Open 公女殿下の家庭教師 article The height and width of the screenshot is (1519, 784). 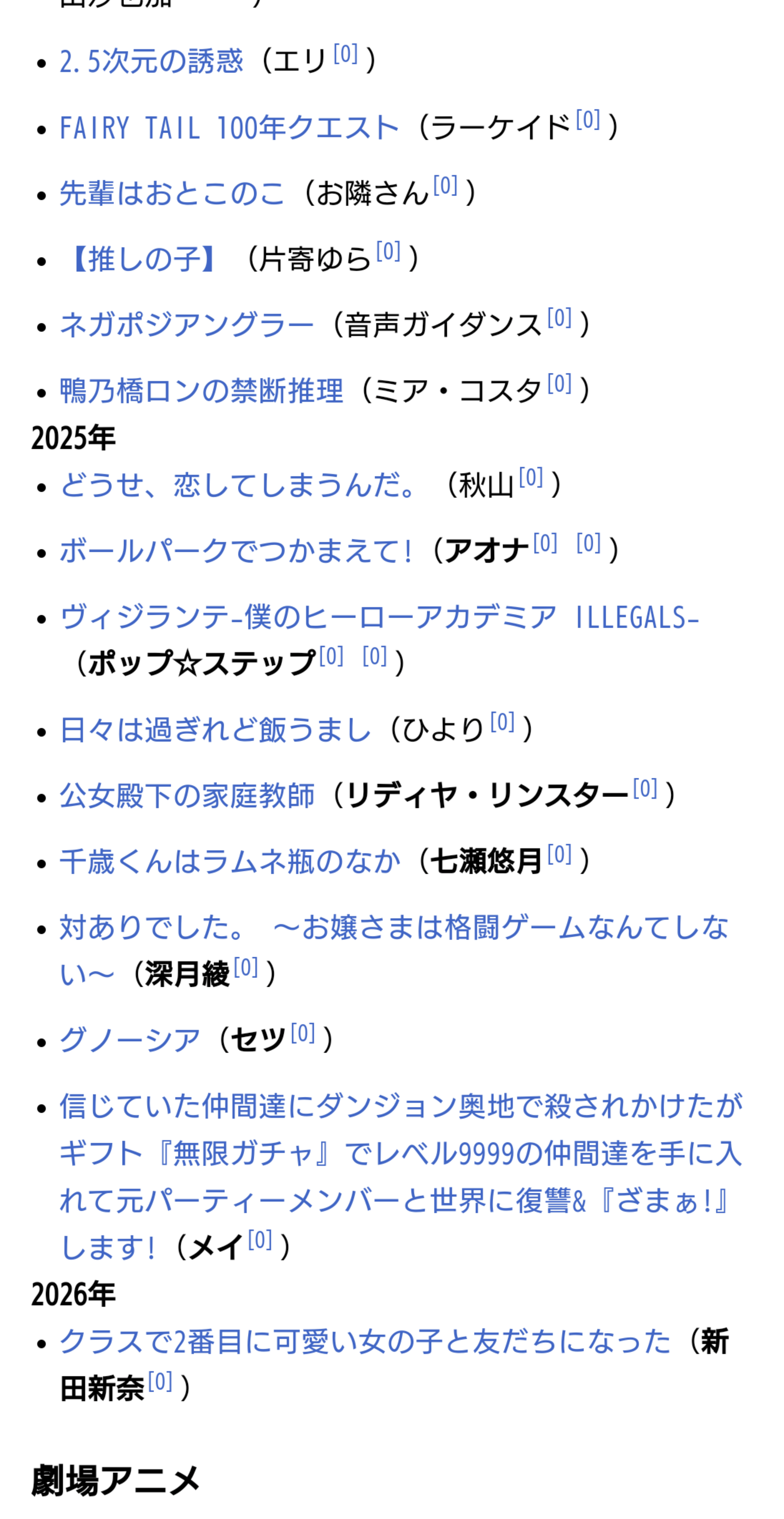pos(186,796)
